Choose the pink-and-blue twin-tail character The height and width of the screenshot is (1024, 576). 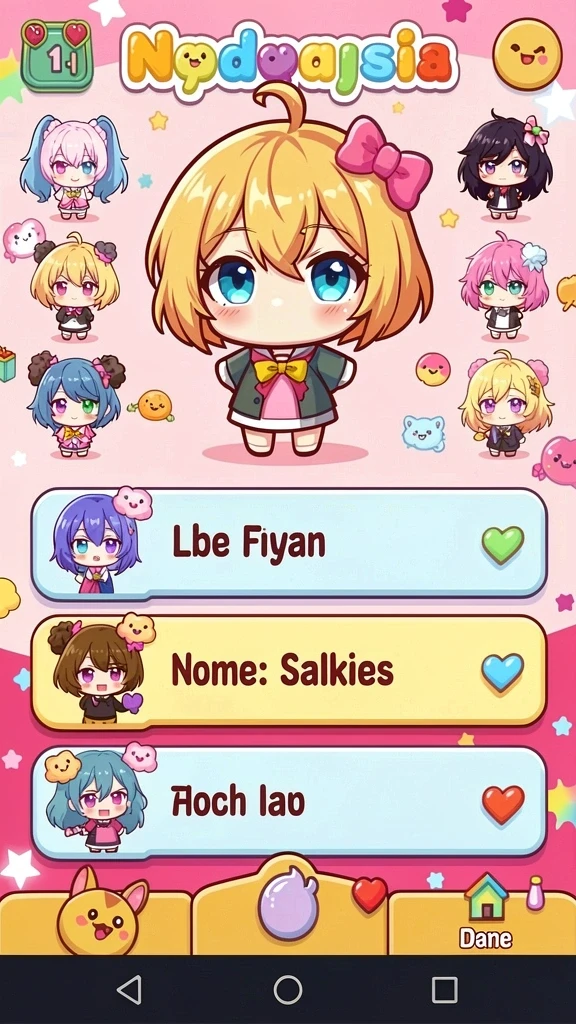click(x=74, y=167)
